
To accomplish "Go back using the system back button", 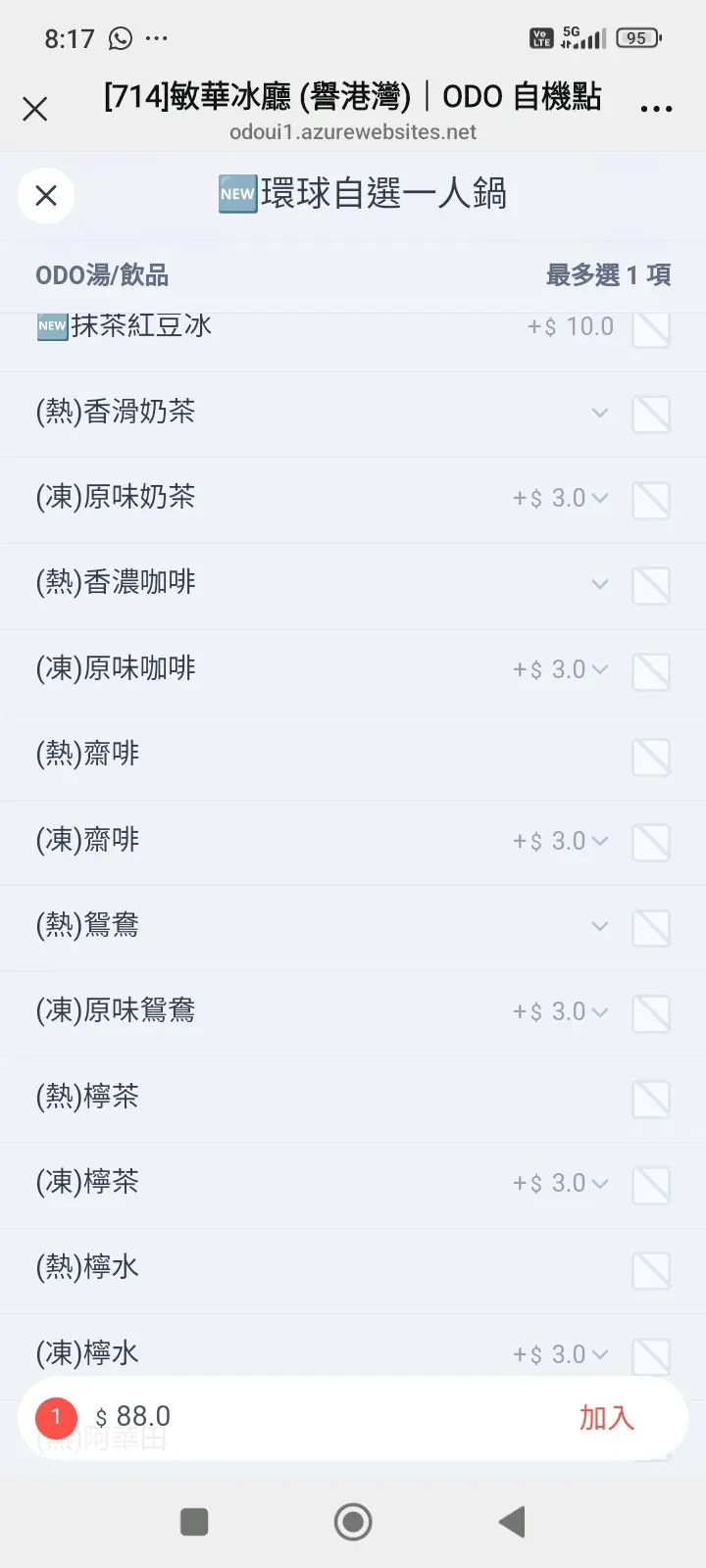I will tap(512, 1522).
